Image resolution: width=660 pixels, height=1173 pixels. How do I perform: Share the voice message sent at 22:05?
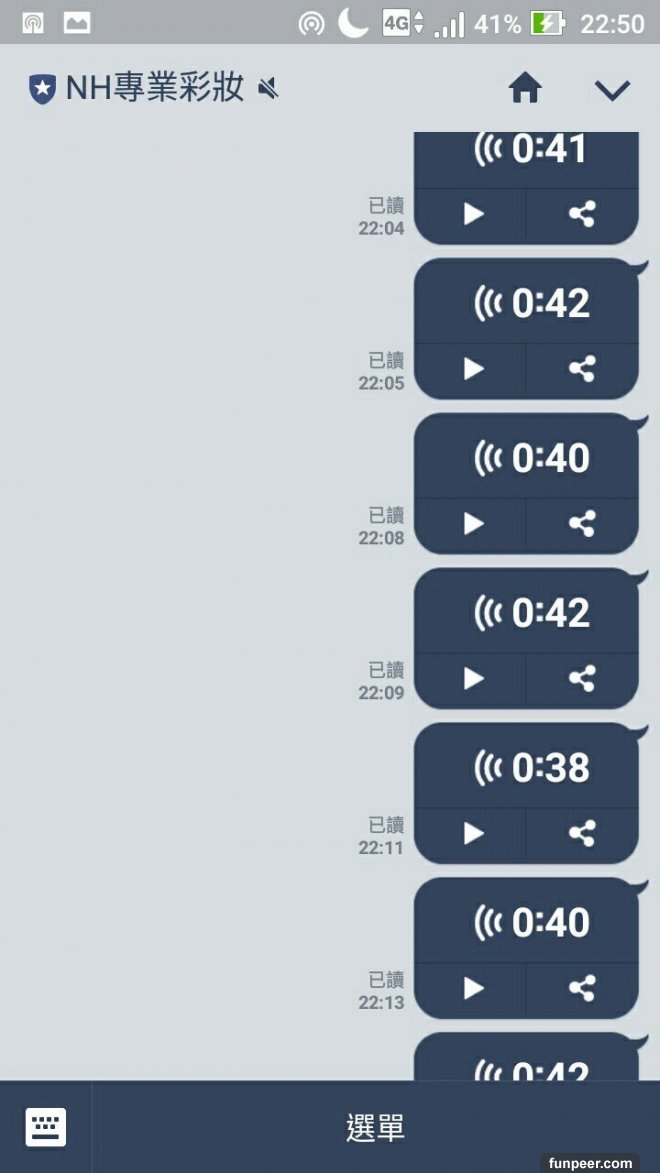[x=582, y=369]
